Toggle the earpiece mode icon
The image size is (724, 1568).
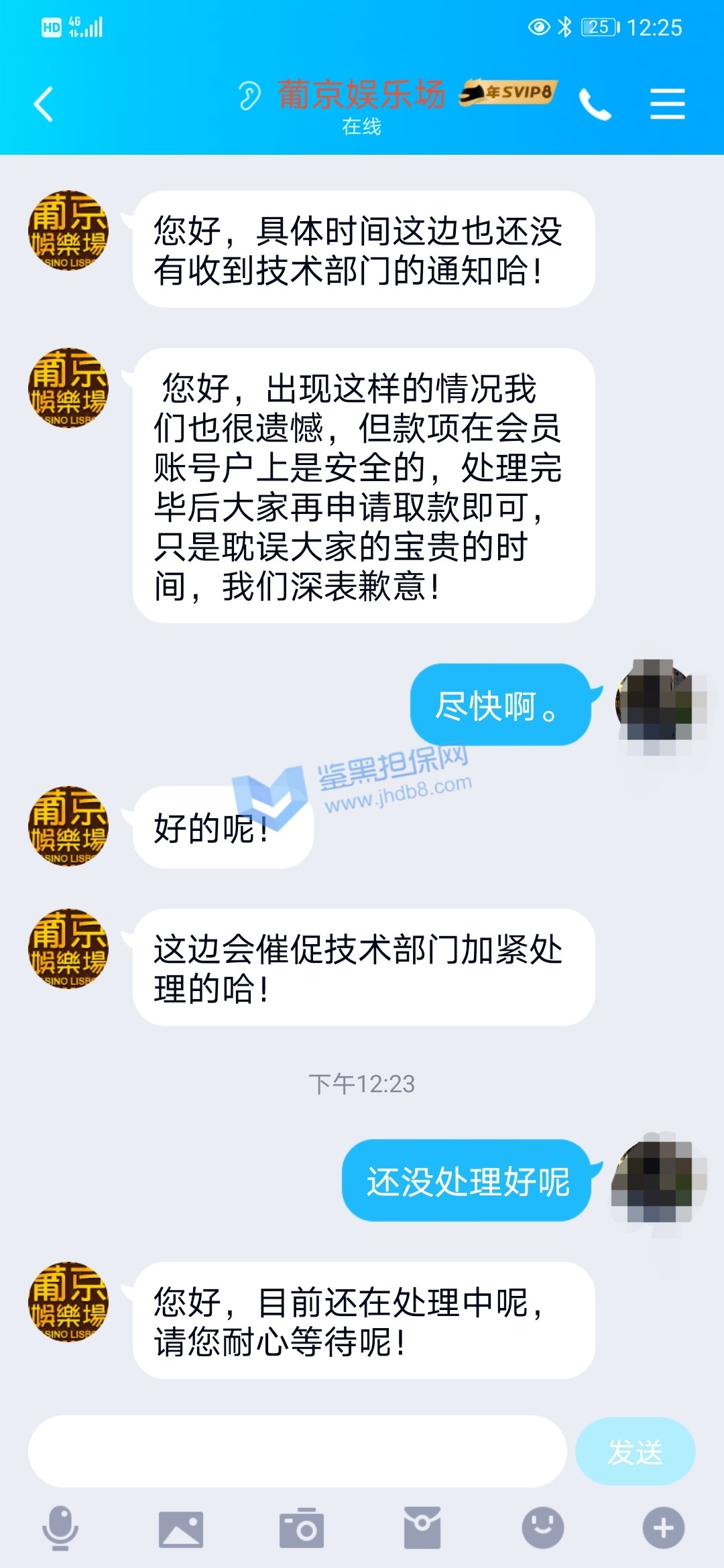(x=249, y=96)
